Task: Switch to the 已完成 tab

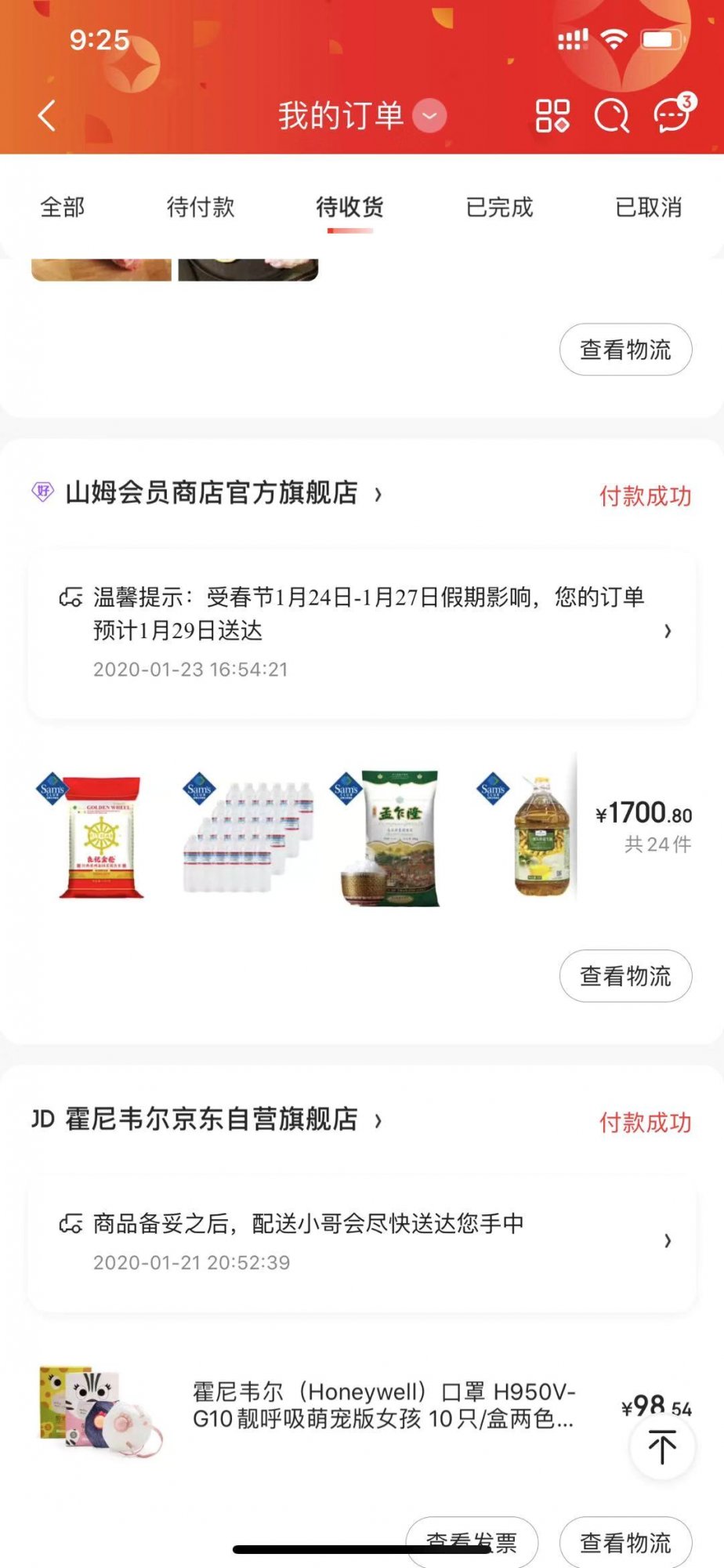Action: [499, 207]
